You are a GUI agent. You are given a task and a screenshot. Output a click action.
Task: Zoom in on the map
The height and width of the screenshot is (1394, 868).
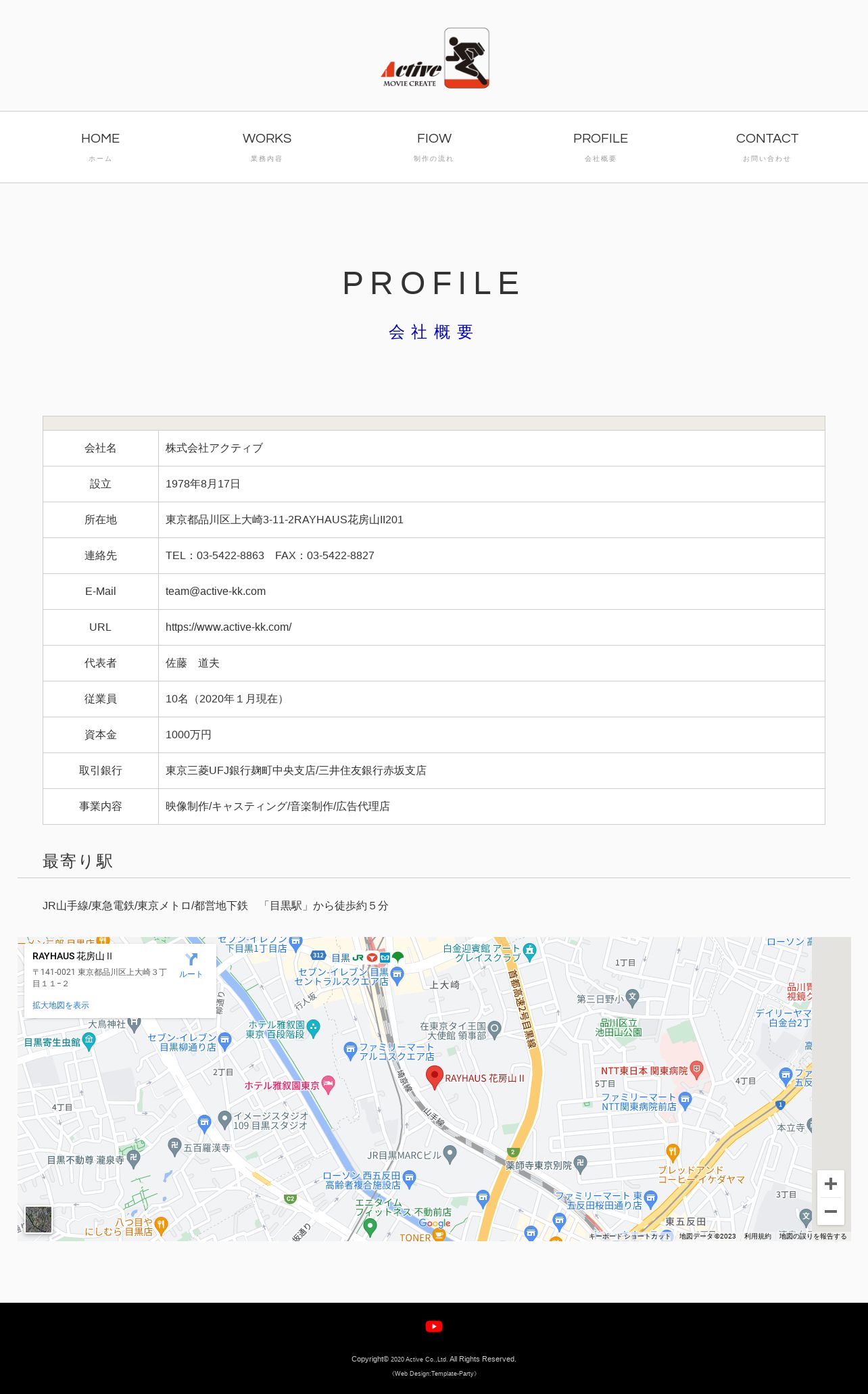(831, 1184)
